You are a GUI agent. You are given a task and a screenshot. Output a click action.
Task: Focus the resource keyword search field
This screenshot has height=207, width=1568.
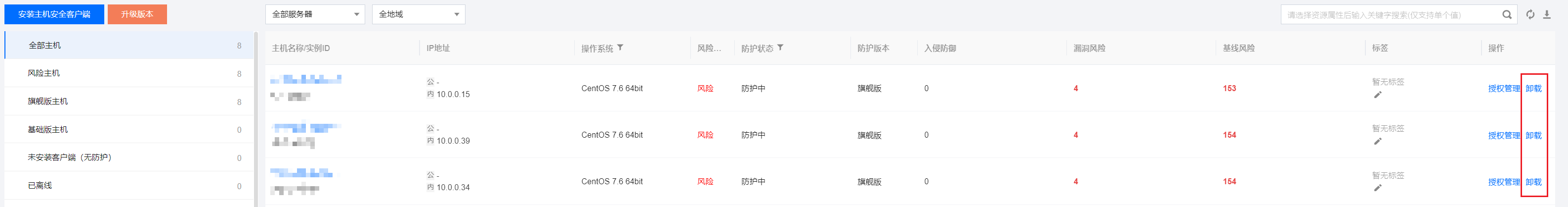pos(1388,15)
